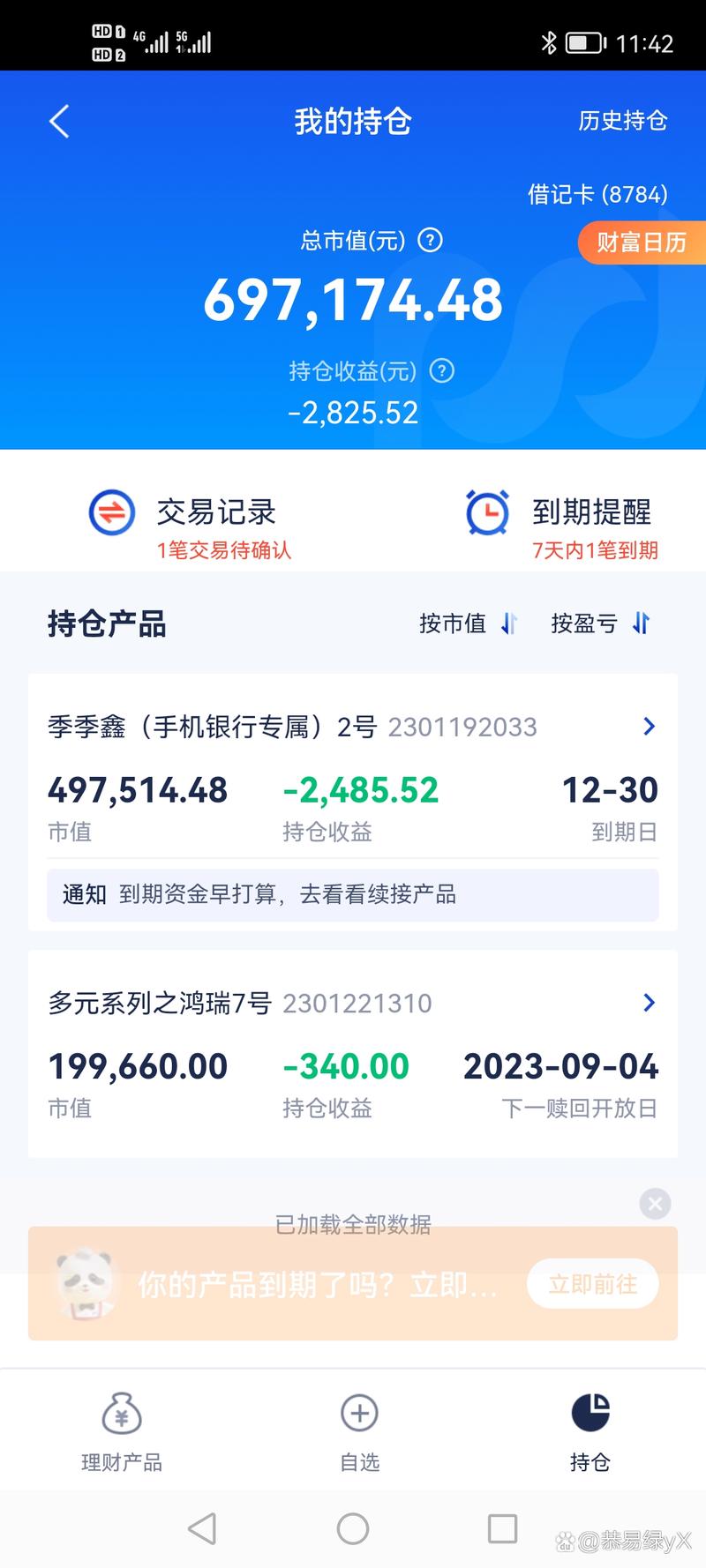This screenshot has width=706, height=1568.
Task: Tap the 立即前往 button
Action: pyautogui.click(x=591, y=1284)
